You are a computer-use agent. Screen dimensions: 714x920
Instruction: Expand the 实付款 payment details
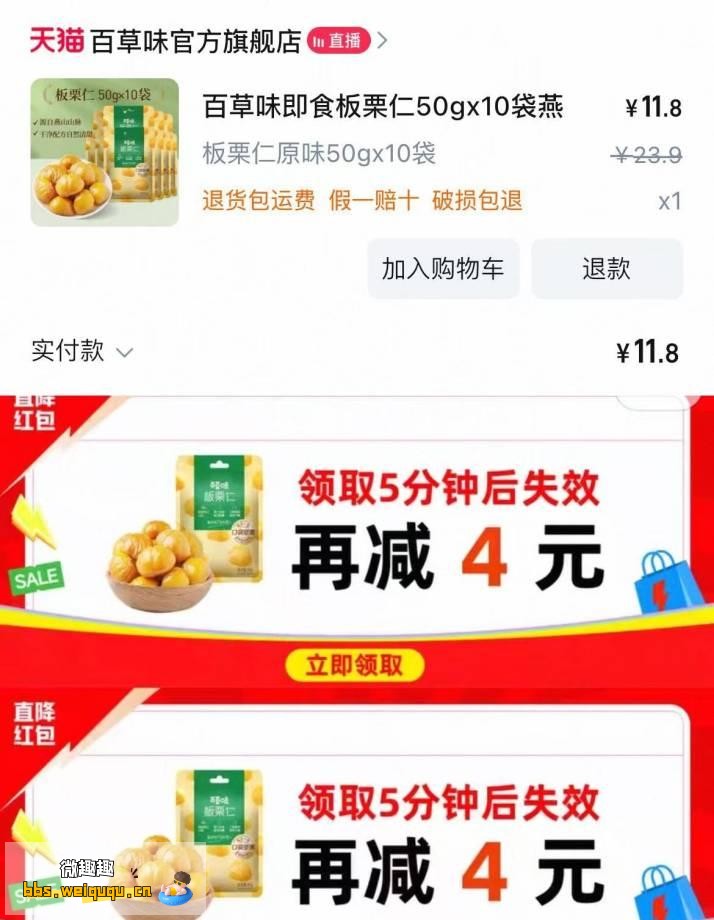click(x=82, y=351)
